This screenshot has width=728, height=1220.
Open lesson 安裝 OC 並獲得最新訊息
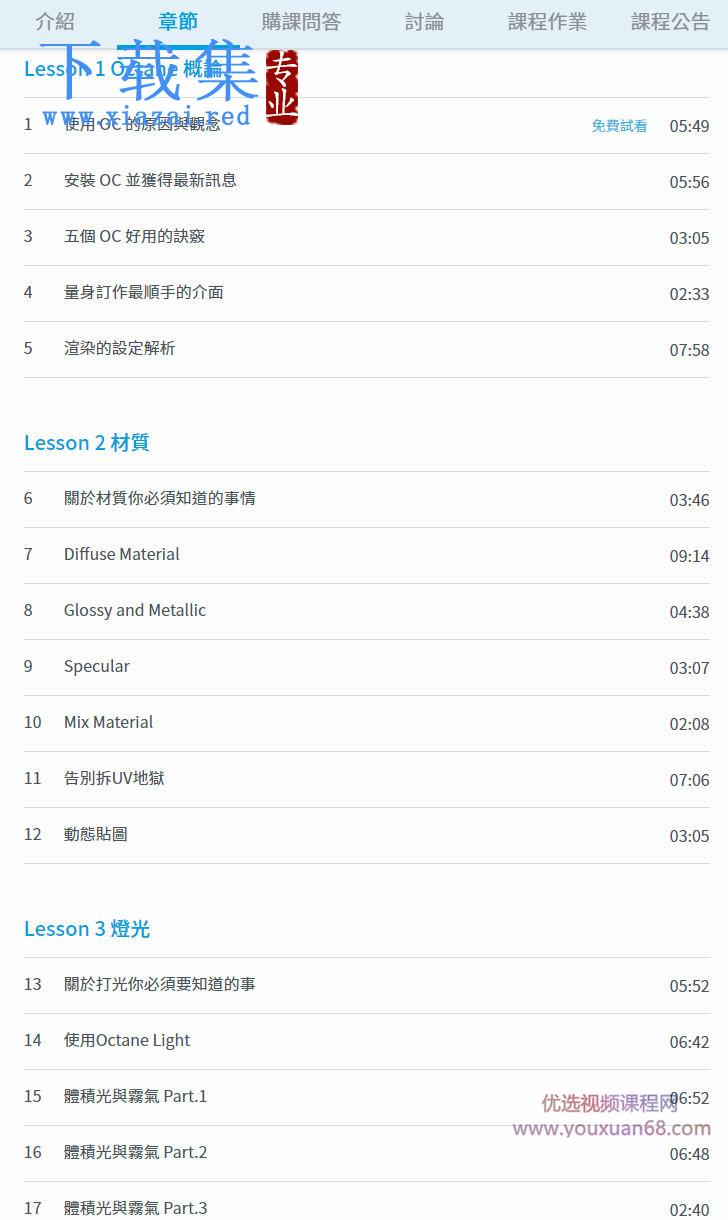point(367,181)
